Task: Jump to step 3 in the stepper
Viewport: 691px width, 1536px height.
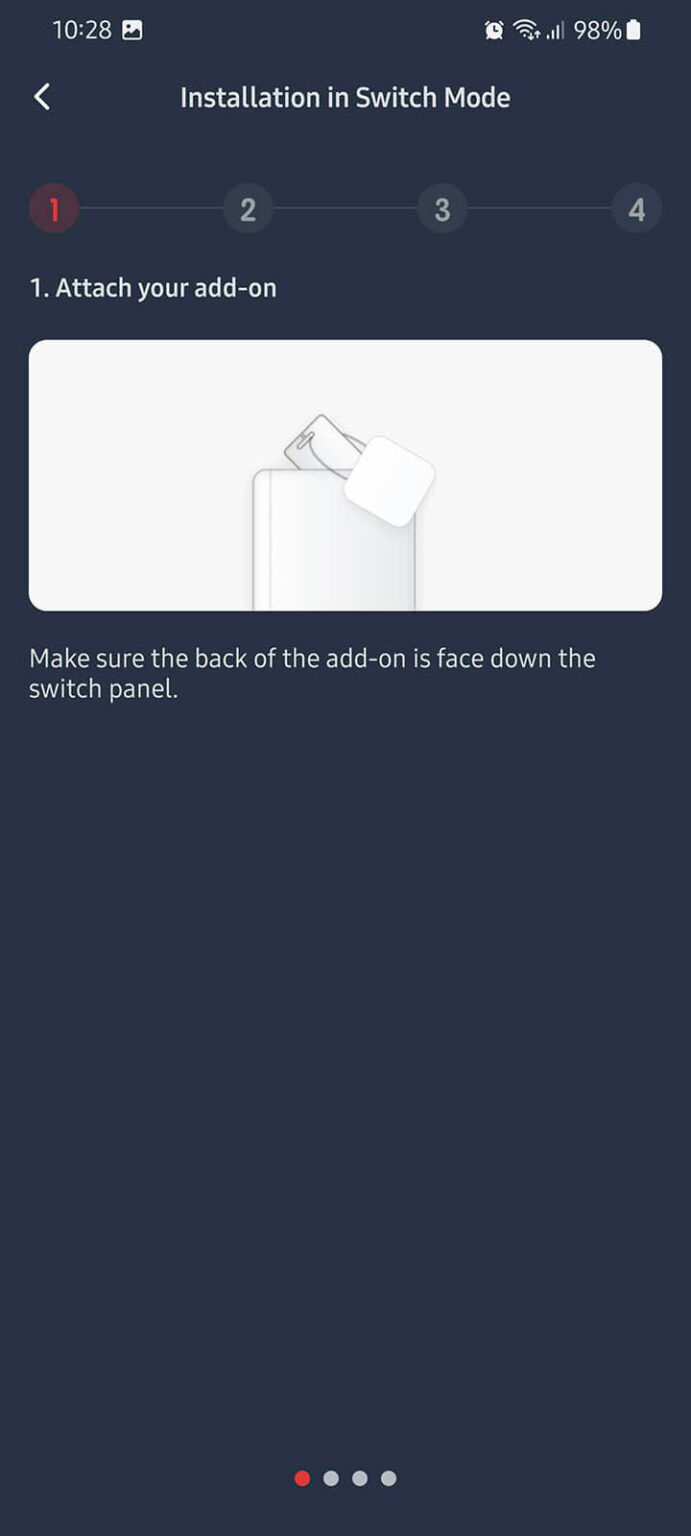Action: (442, 210)
